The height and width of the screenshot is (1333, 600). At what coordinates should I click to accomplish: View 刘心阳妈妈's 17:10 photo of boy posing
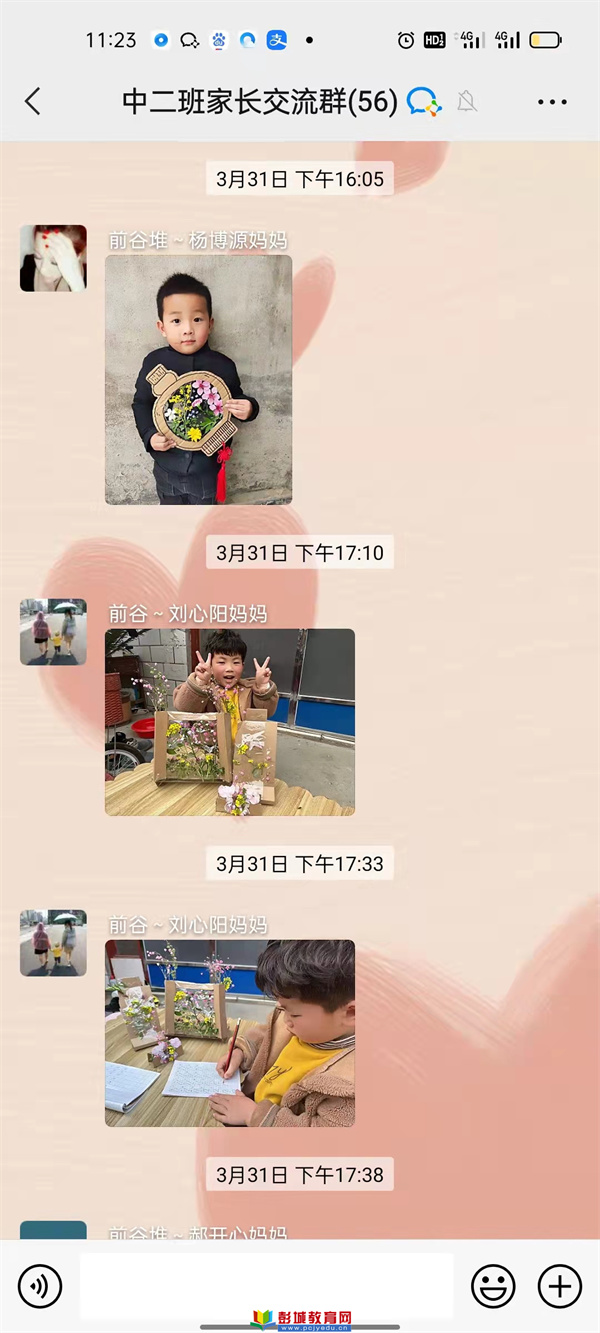[230, 722]
